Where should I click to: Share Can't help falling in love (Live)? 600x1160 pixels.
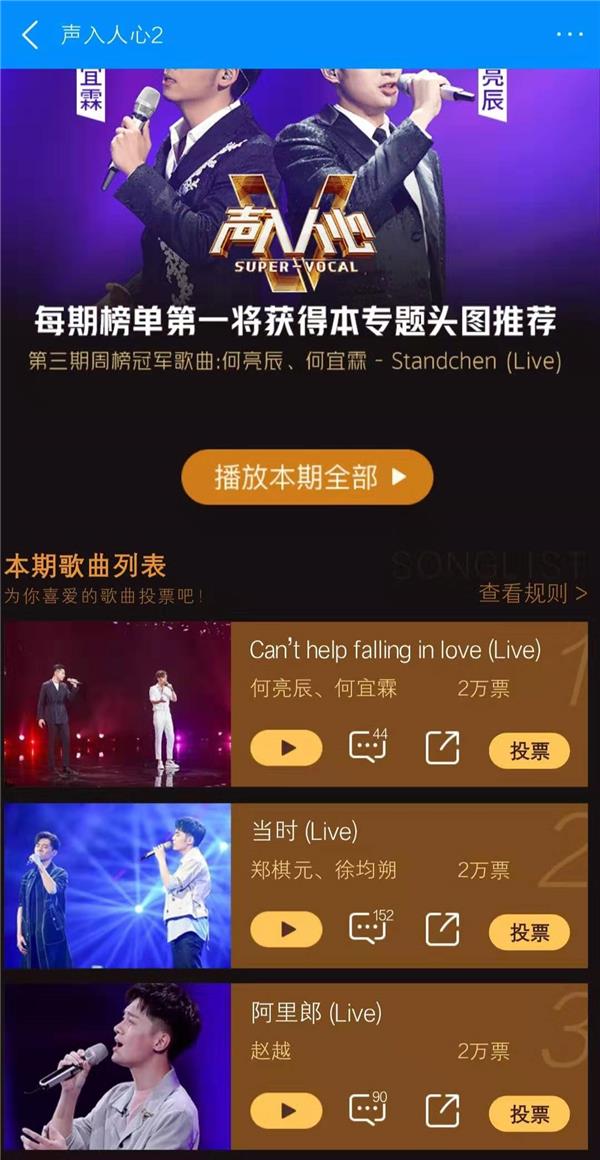pos(442,748)
